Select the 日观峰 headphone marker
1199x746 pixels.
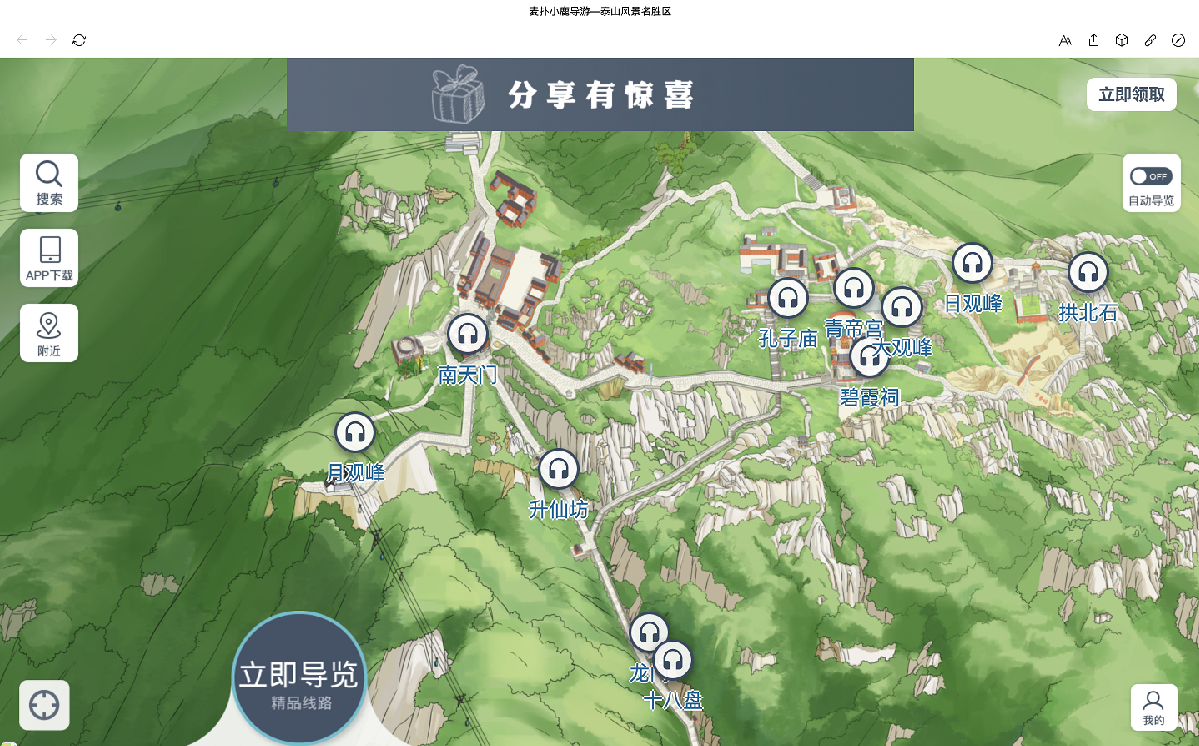[971, 263]
